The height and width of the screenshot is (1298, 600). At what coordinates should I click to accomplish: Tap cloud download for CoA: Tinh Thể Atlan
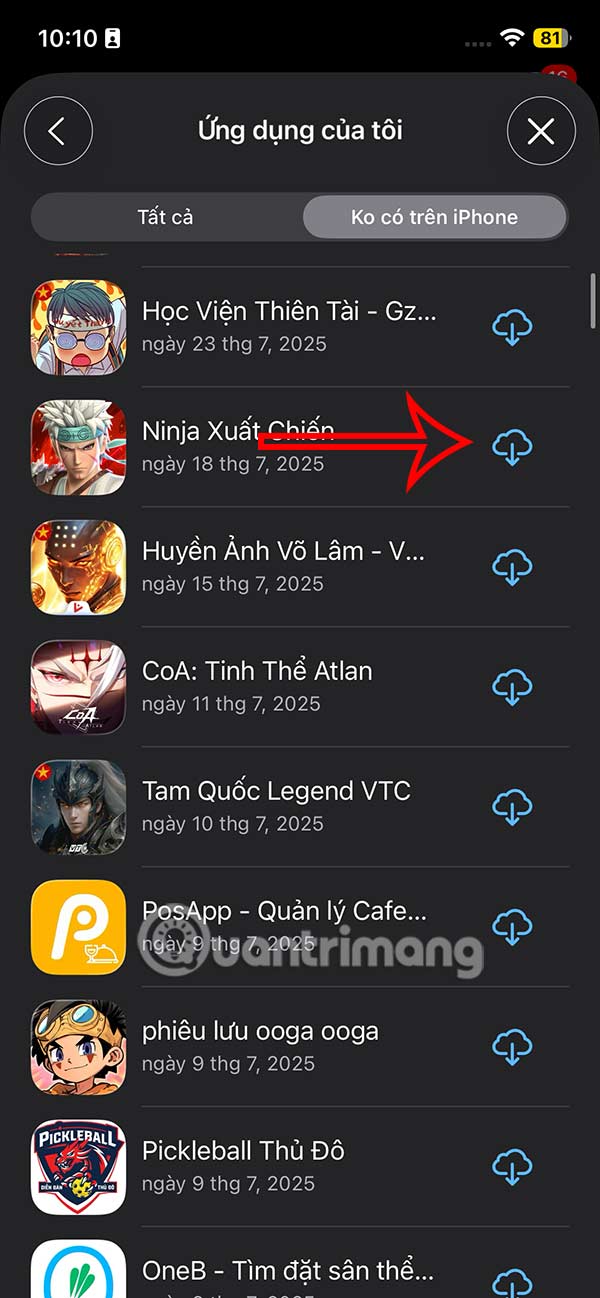(512, 687)
